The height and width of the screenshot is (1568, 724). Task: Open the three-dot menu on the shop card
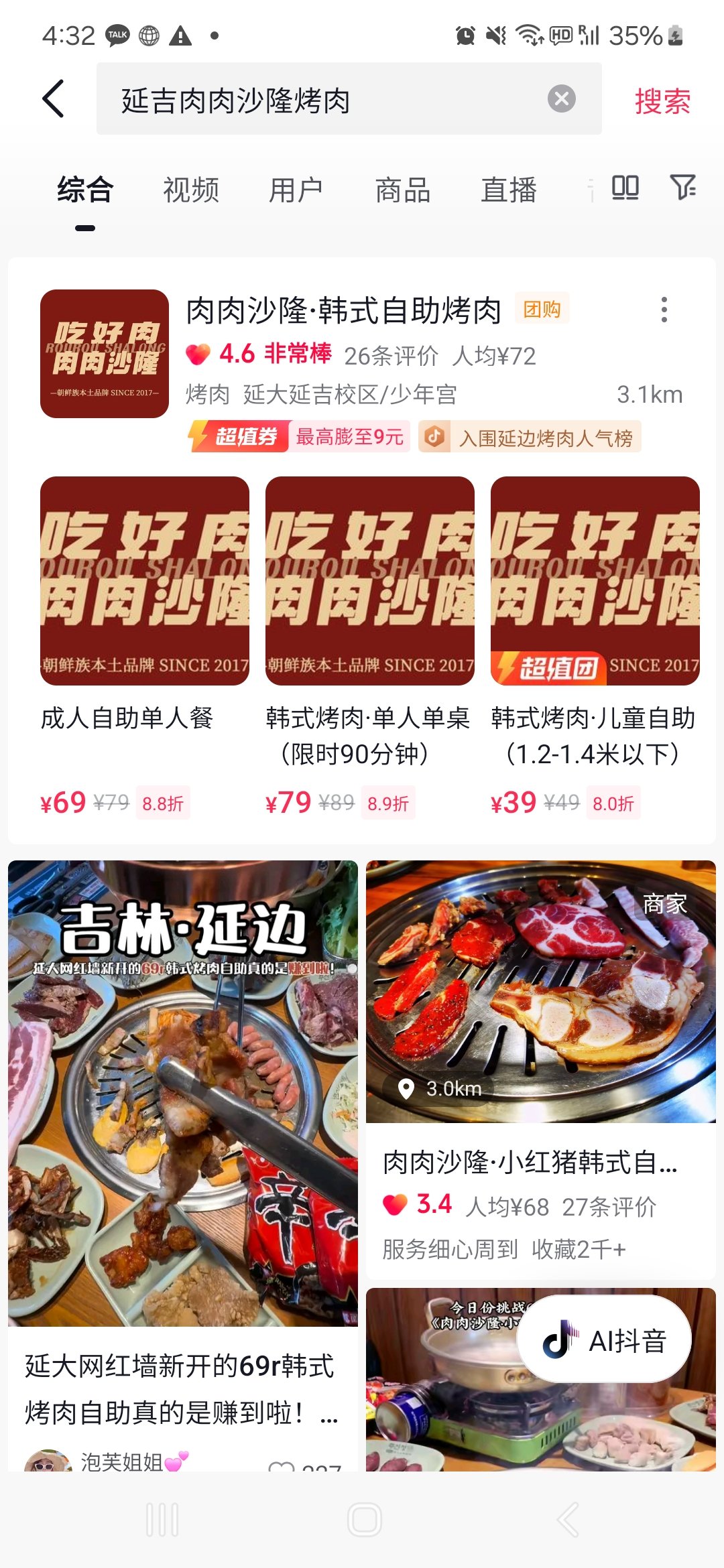[664, 310]
